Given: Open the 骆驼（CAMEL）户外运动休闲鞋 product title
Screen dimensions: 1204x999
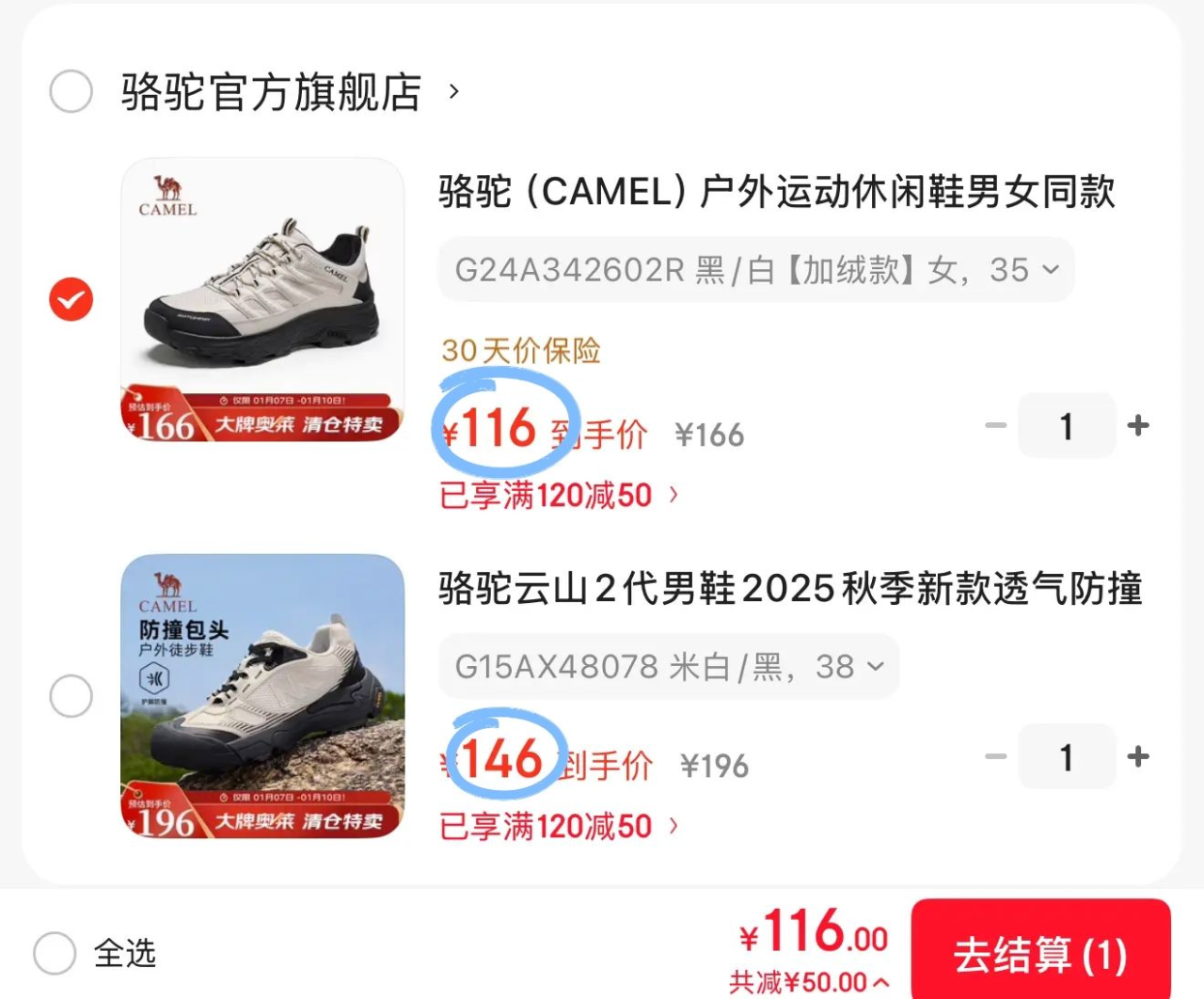Looking at the screenshot, I should pyautogui.click(x=776, y=193).
